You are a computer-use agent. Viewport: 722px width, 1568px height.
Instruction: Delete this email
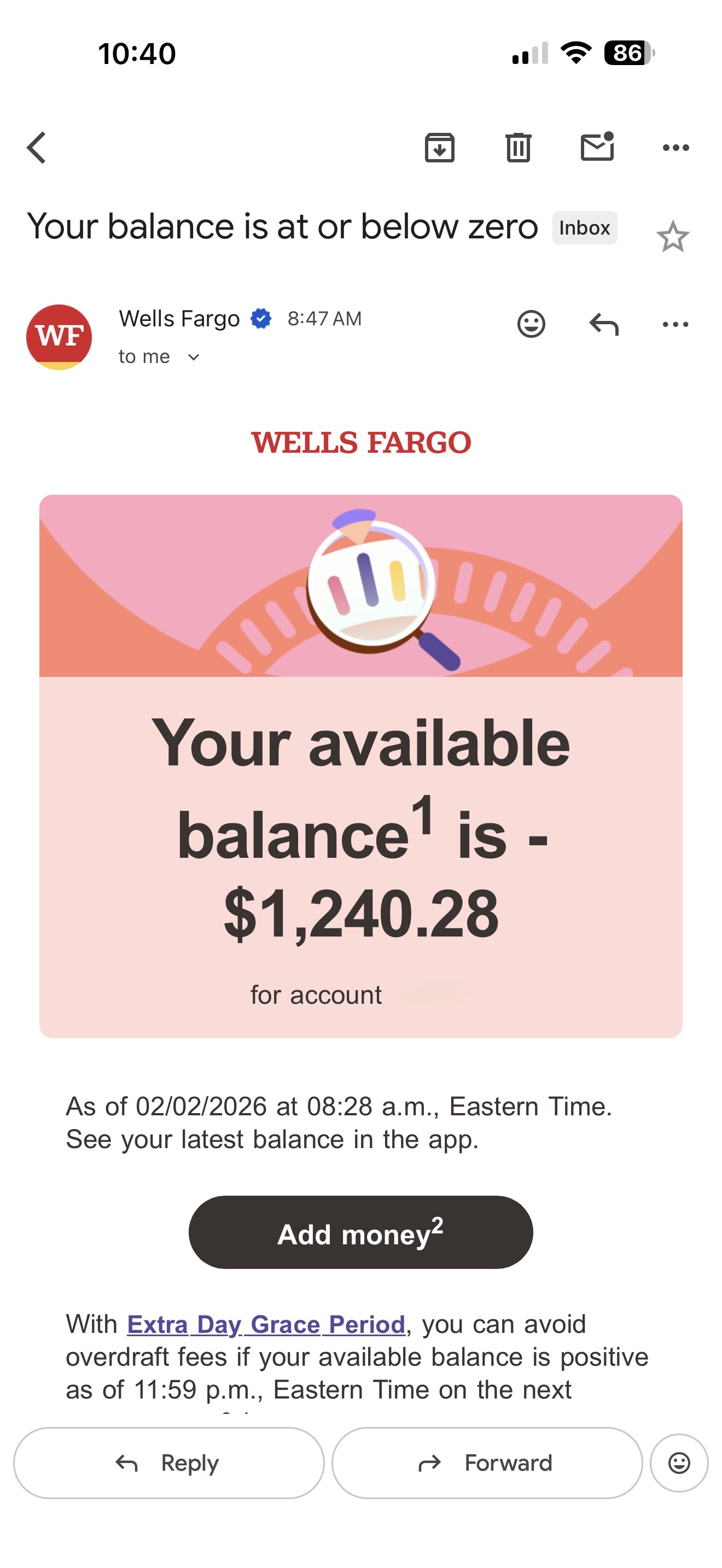click(518, 148)
